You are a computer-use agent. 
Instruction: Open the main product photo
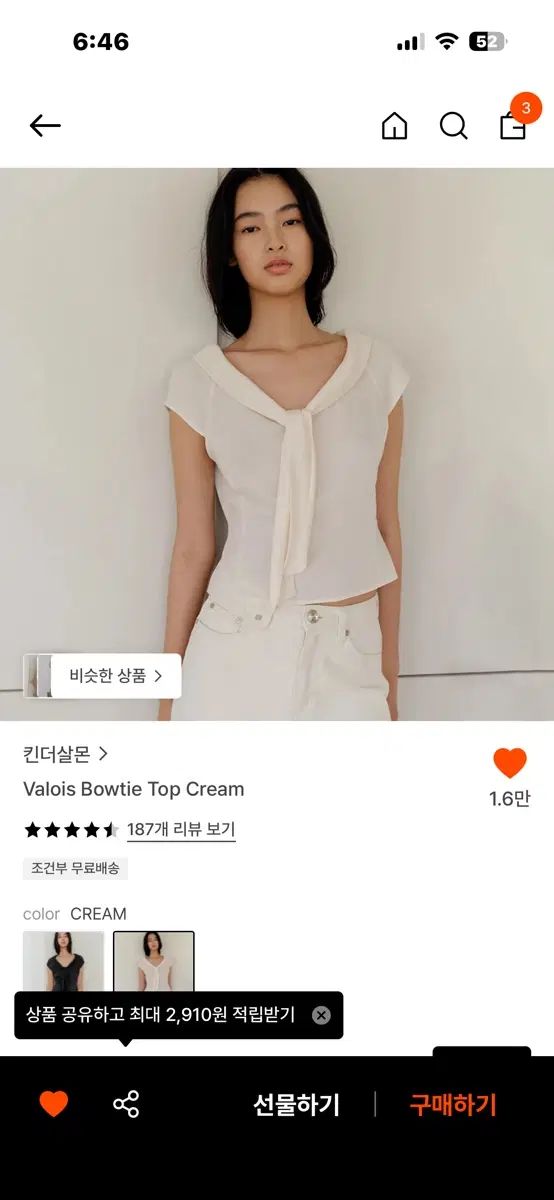click(x=277, y=444)
